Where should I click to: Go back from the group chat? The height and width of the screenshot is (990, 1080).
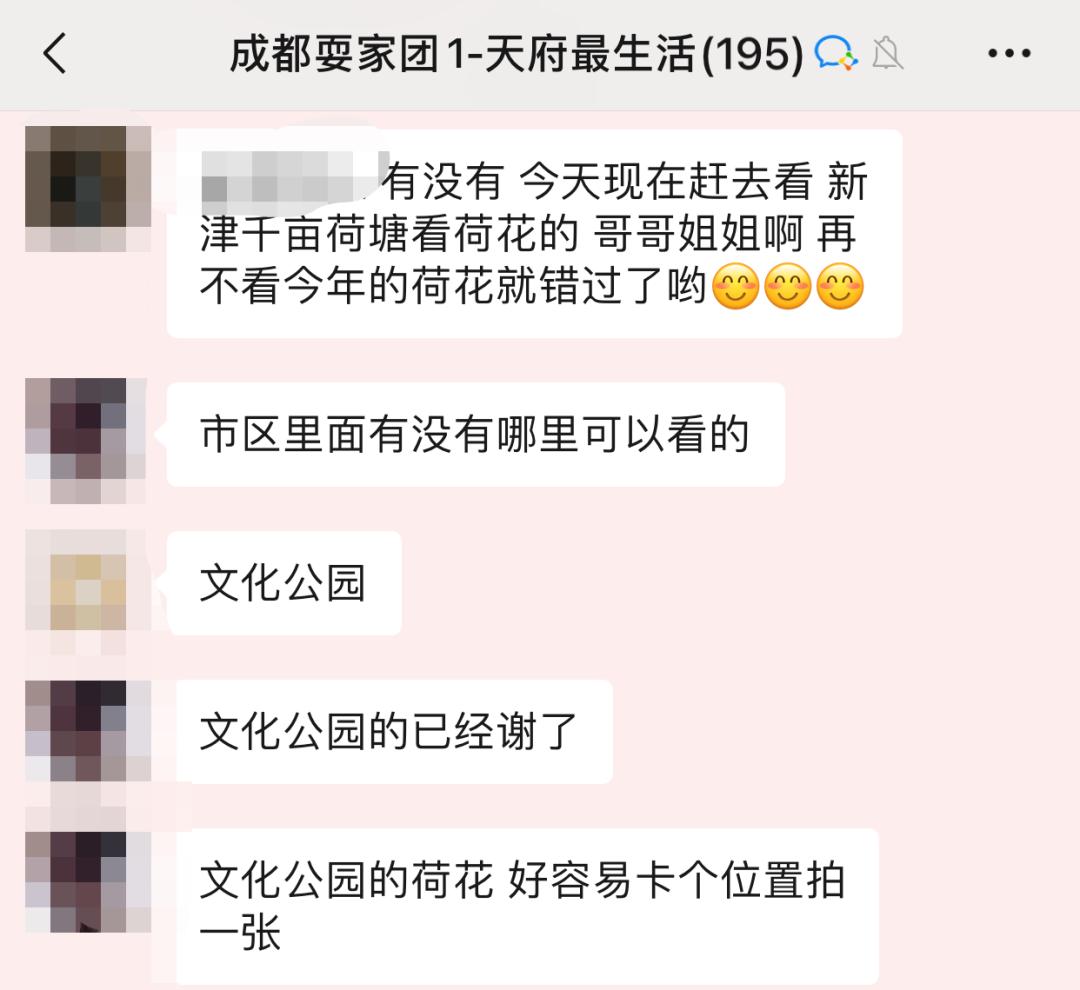coord(55,53)
